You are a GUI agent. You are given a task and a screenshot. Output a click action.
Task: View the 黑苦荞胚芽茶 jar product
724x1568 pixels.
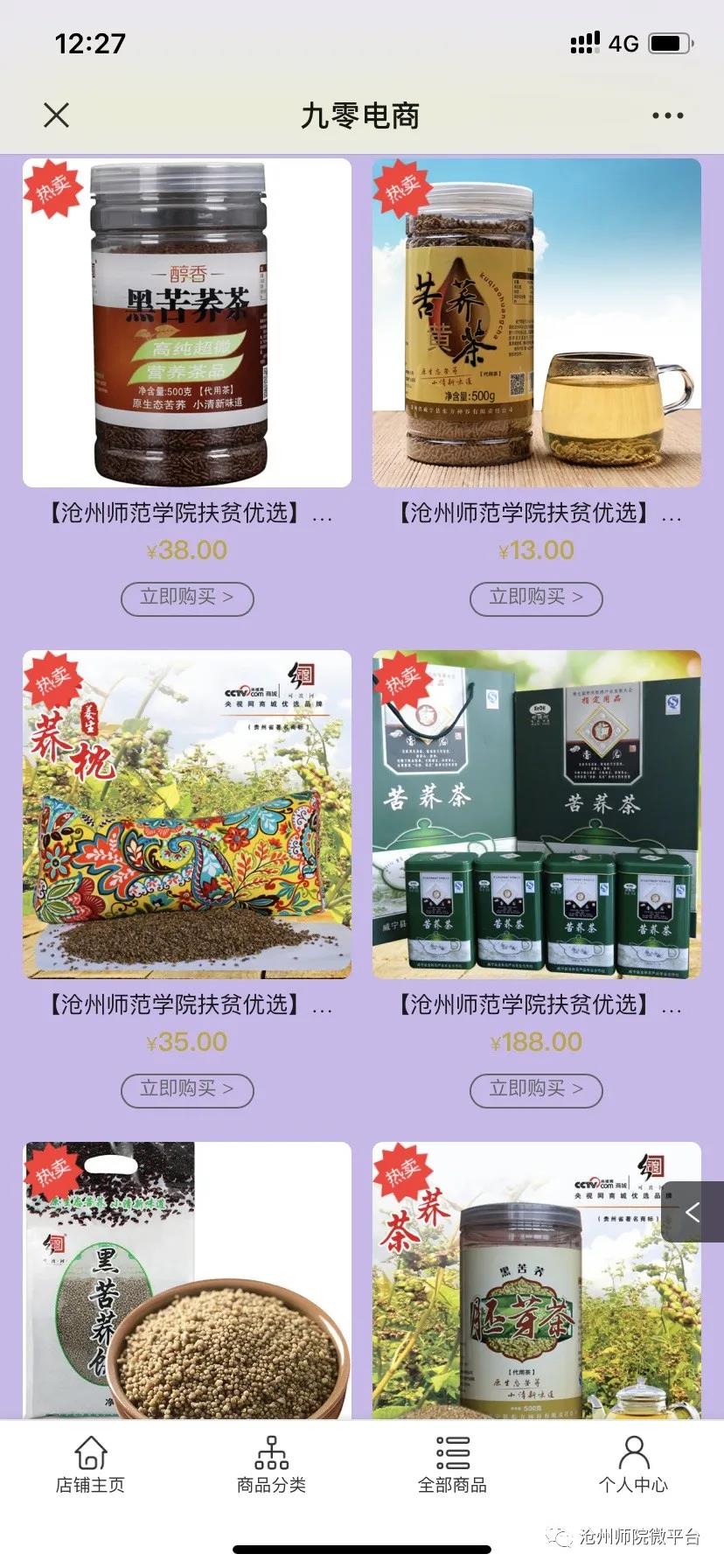537,1279
